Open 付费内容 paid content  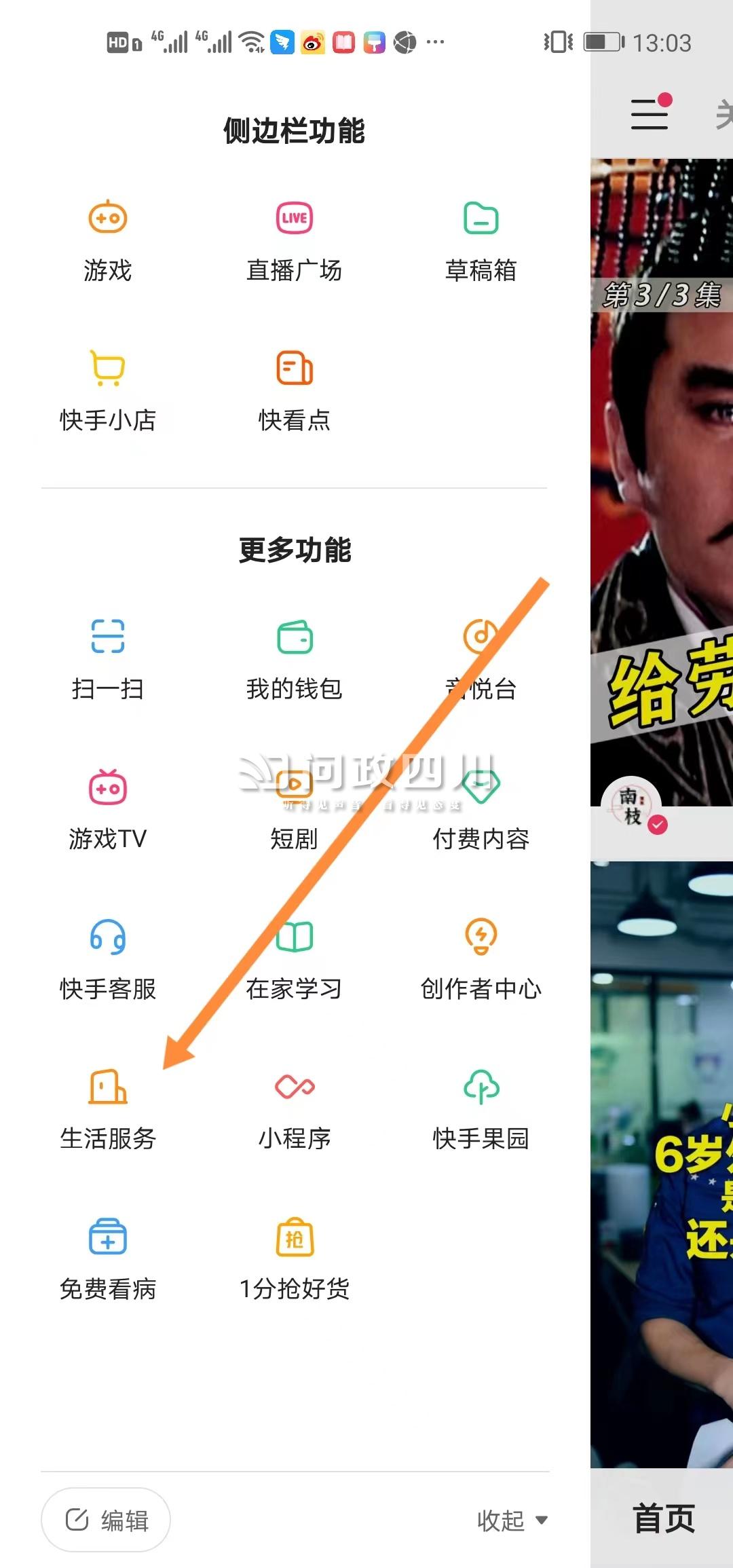pyautogui.click(x=481, y=810)
